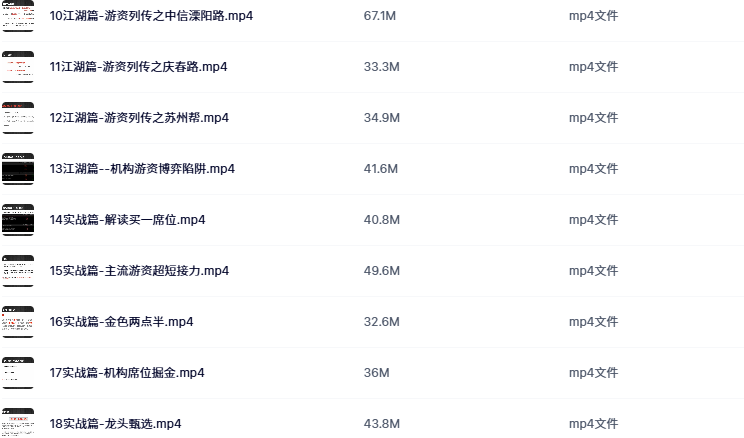Select 17实战篇-机构席位掘金.mp4

(x=127, y=373)
